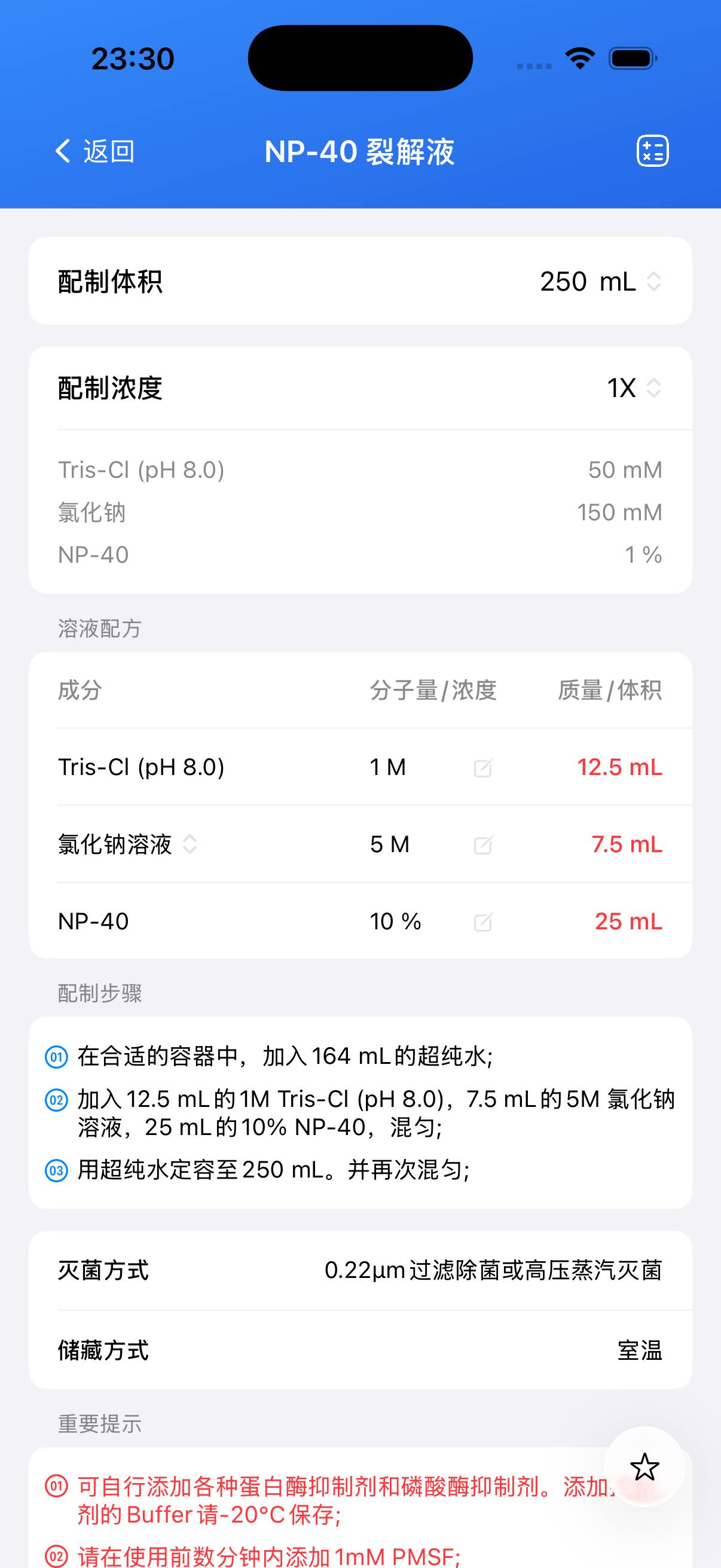Open the calculator icon in the header
The height and width of the screenshot is (1568, 721).
[652, 151]
